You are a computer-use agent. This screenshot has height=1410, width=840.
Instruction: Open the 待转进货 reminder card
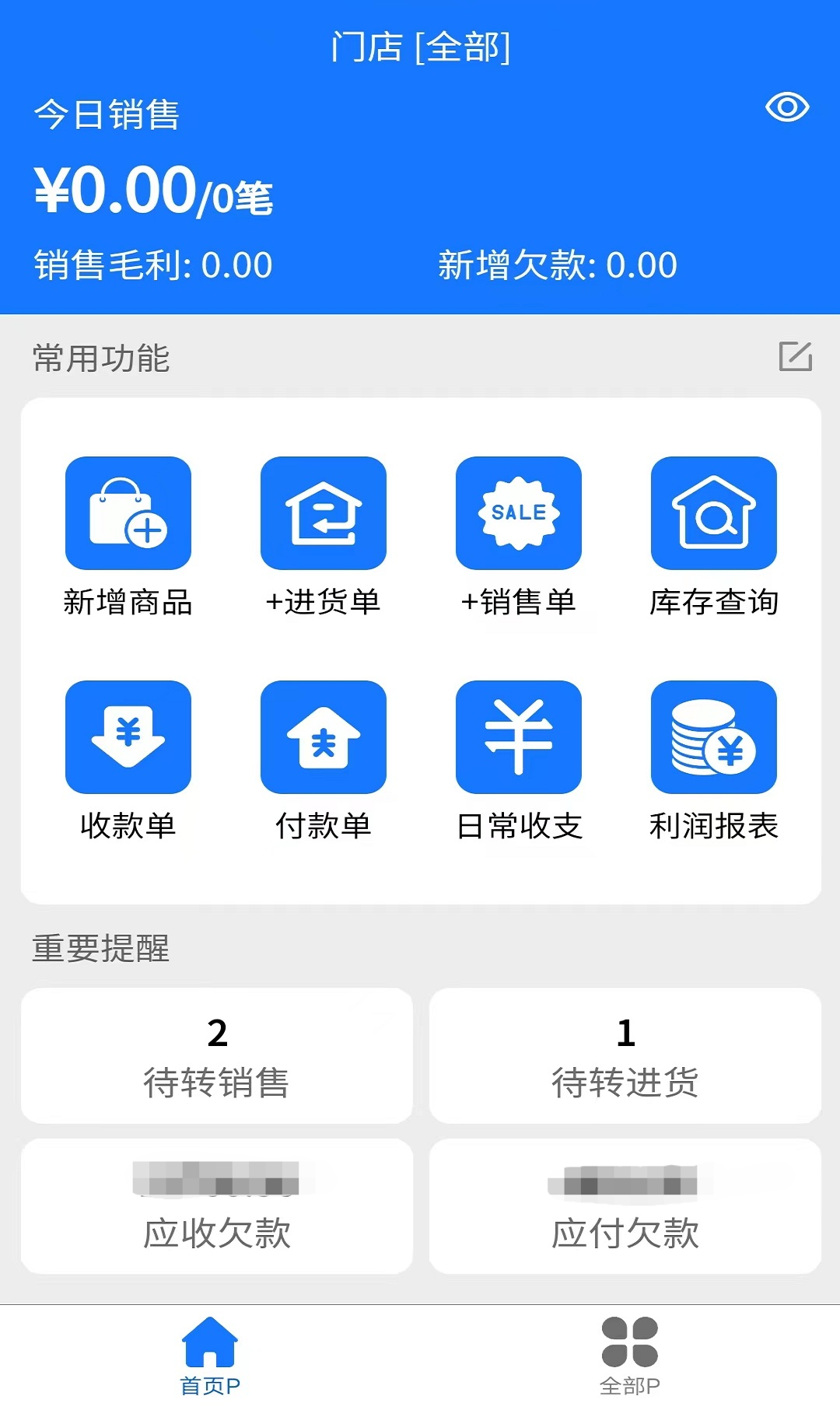tap(625, 1055)
